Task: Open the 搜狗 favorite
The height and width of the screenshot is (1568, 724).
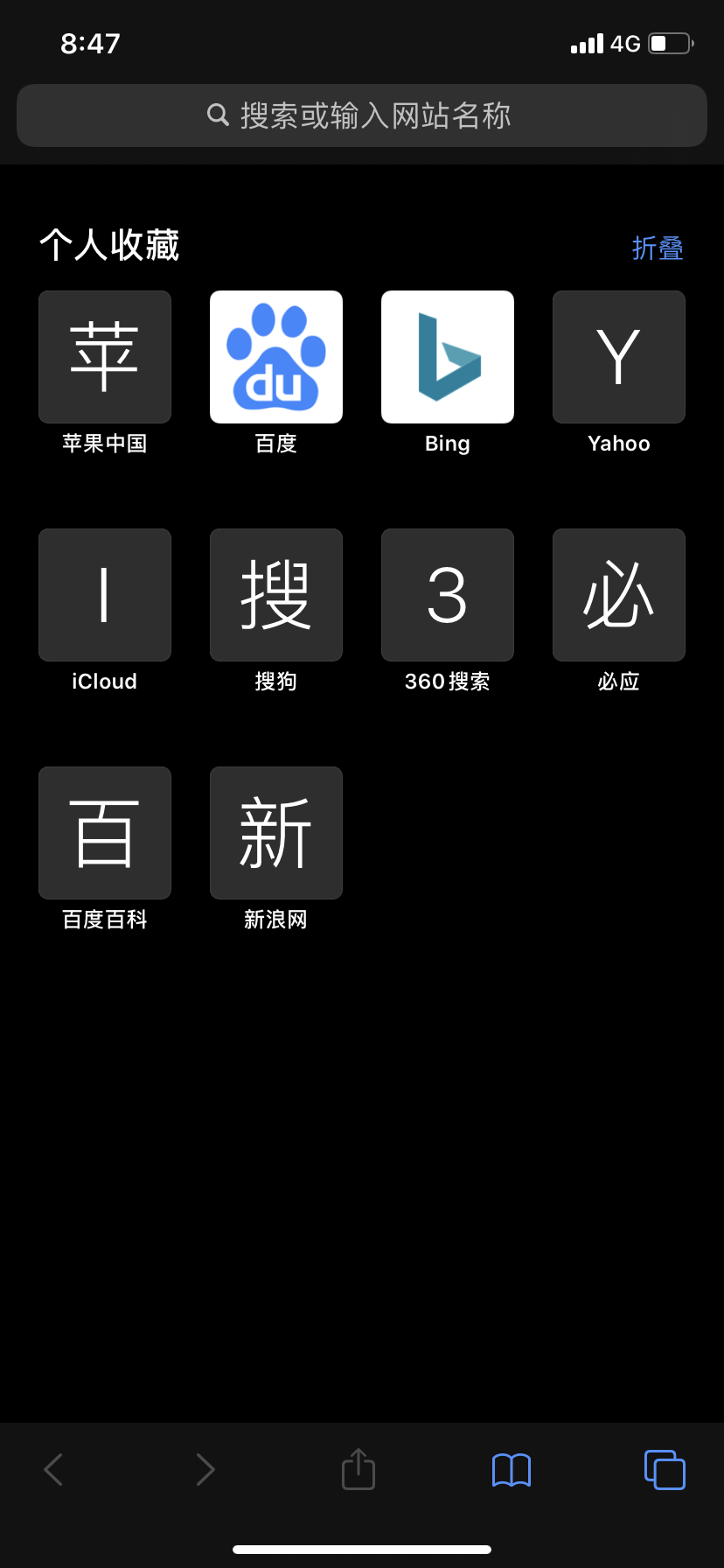Action: point(276,595)
